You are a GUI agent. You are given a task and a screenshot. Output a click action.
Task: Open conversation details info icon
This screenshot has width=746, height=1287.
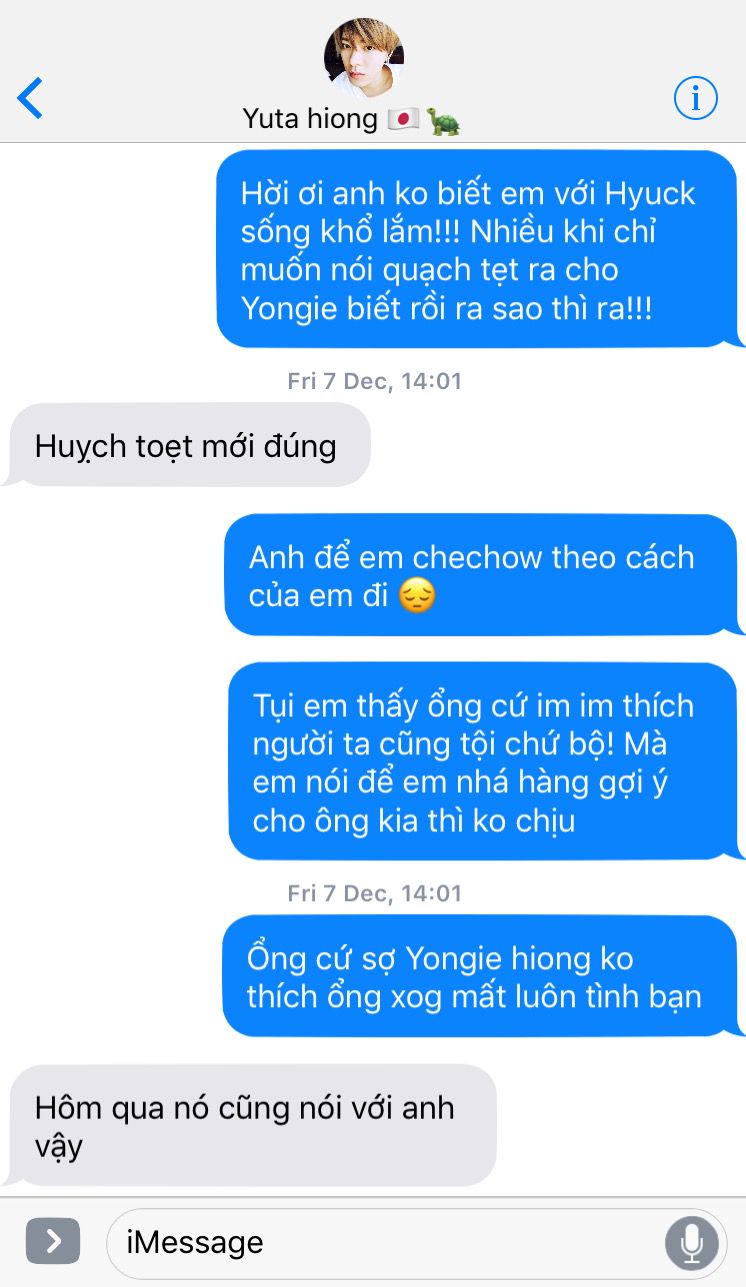click(x=695, y=98)
